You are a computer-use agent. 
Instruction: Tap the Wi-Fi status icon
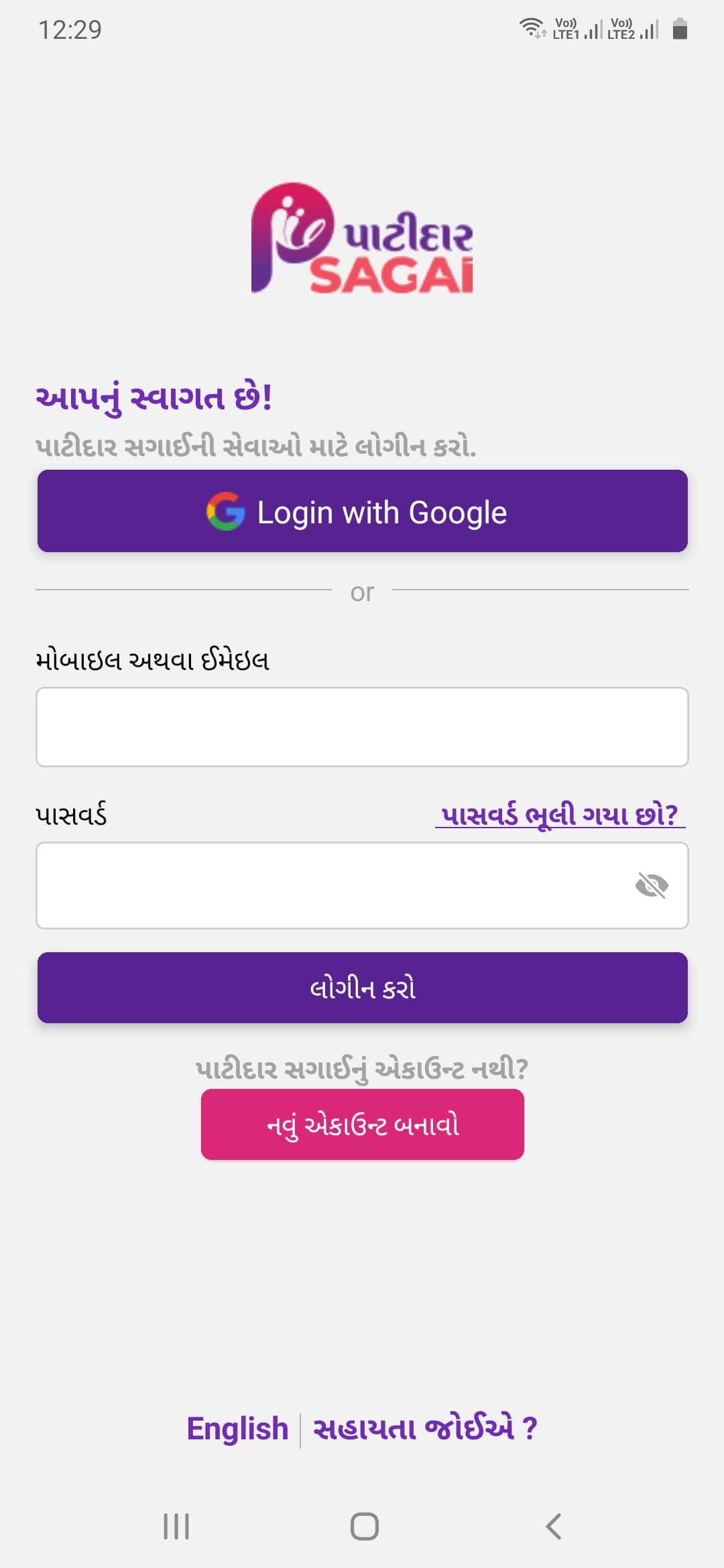tap(530, 28)
